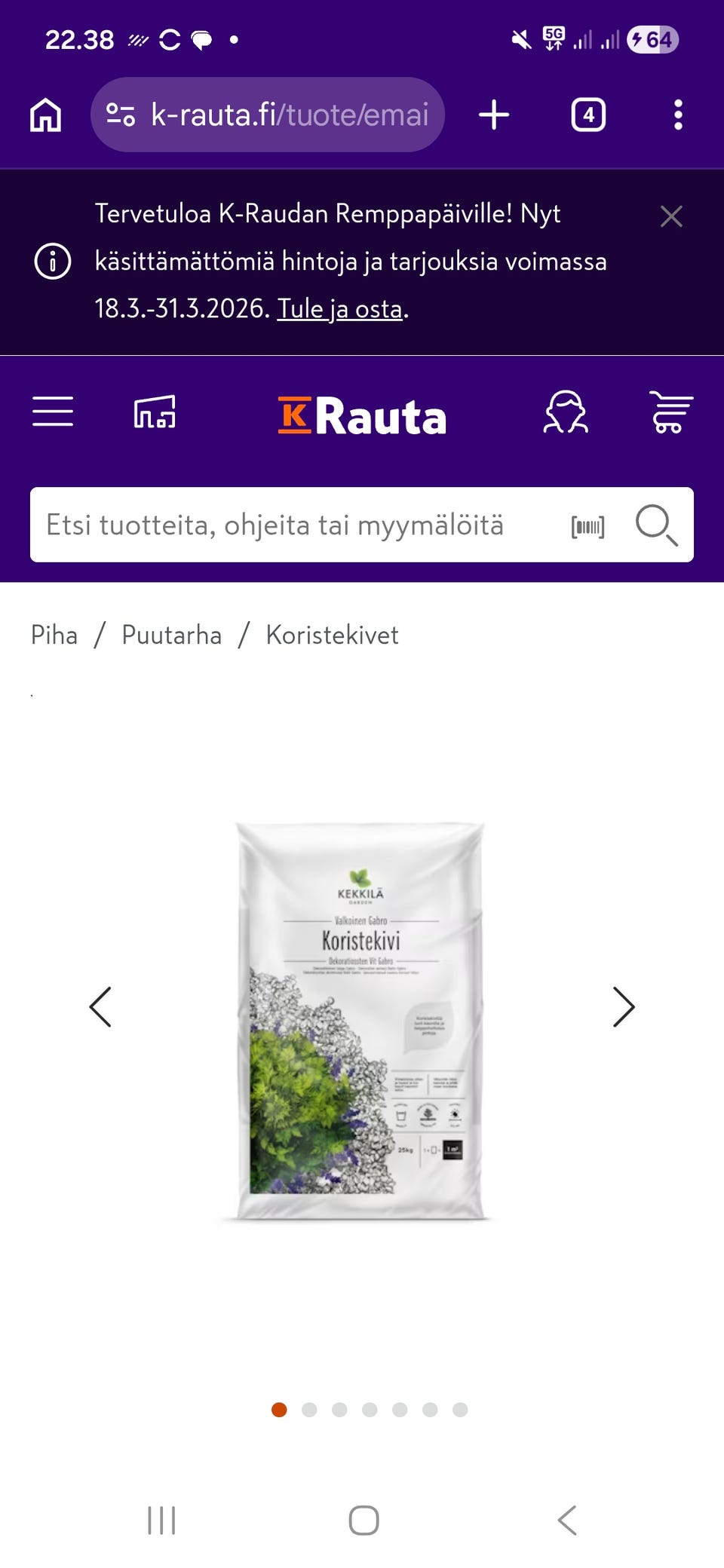The height and width of the screenshot is (1568, 724).
Task: Open the barcode scanner in search bar
Action: tap(588, 525)
